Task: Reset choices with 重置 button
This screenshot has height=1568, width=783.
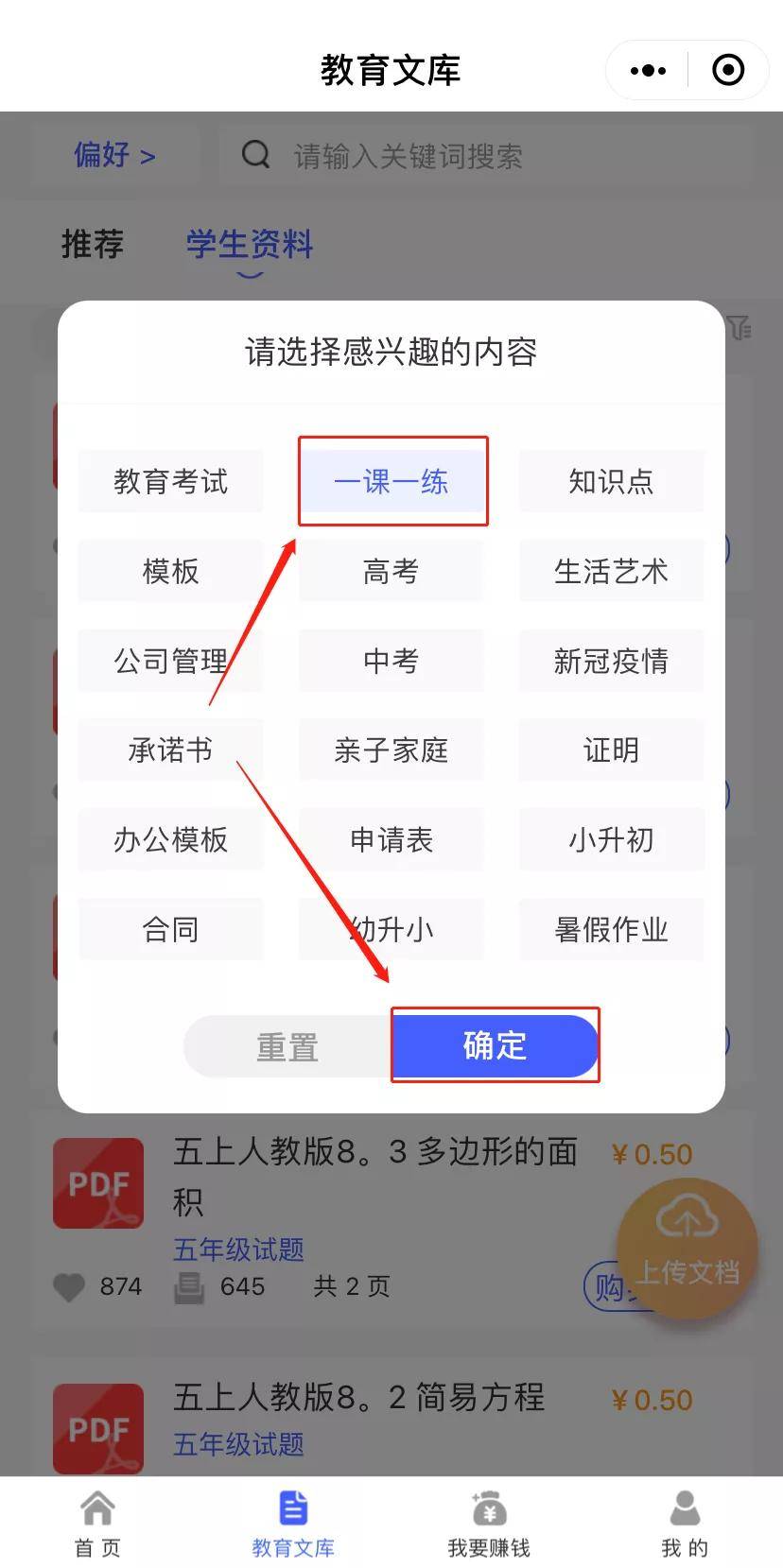Action: (287, 1047)
